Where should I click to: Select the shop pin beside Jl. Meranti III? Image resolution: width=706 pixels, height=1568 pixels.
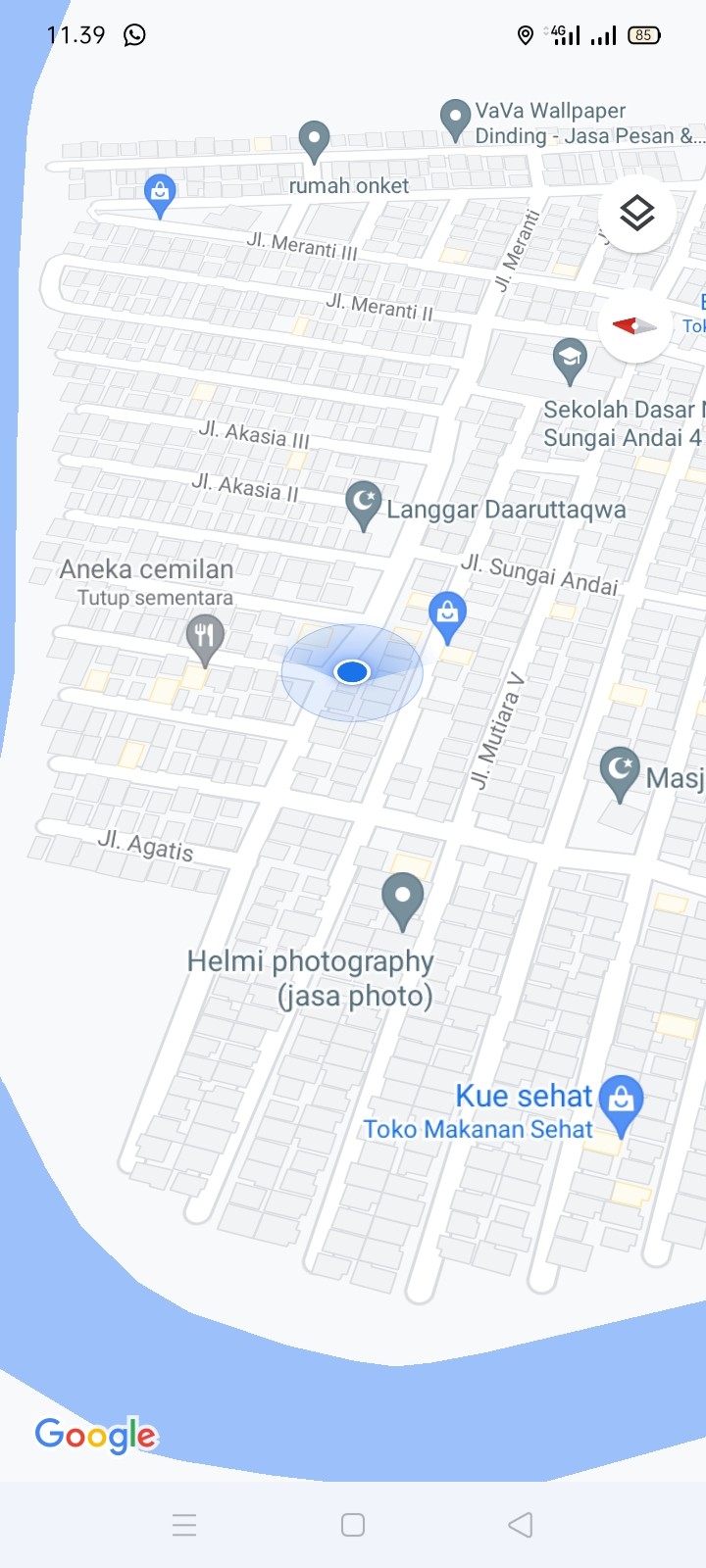click(160, 193)
